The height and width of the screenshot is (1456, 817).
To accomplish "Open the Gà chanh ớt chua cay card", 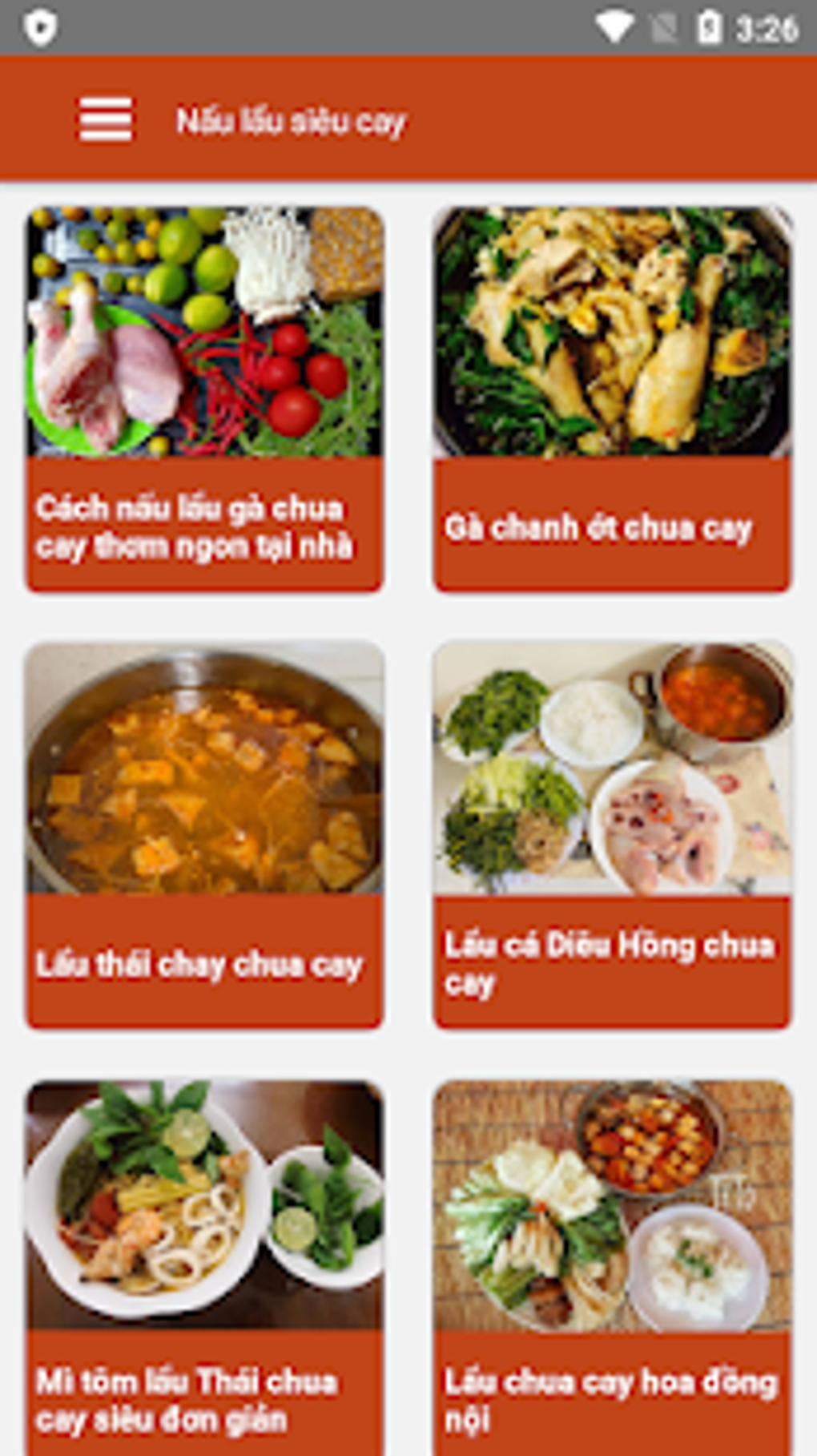I will click(612, 399).
